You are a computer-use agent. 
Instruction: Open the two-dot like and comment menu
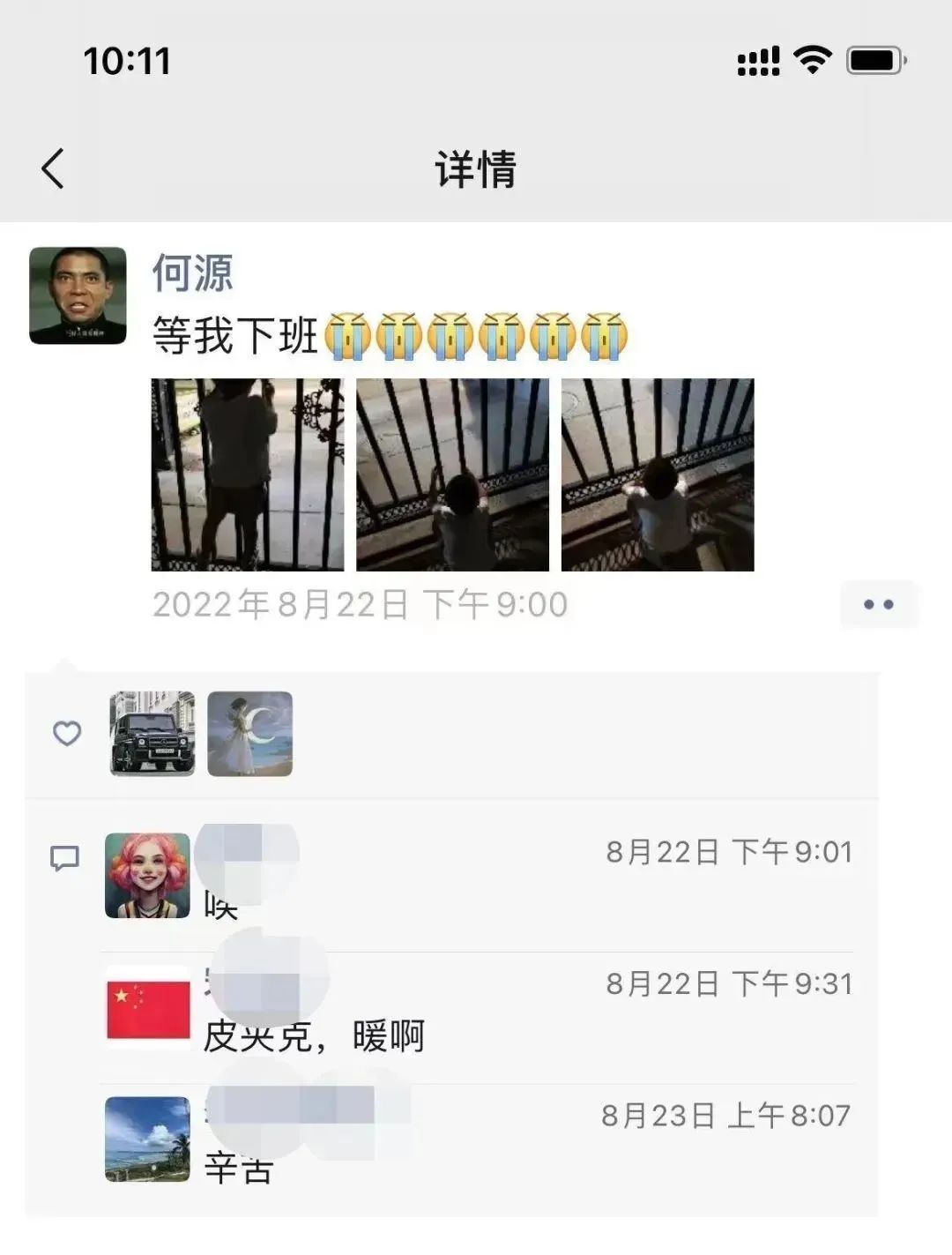click(x=878, y=605)
